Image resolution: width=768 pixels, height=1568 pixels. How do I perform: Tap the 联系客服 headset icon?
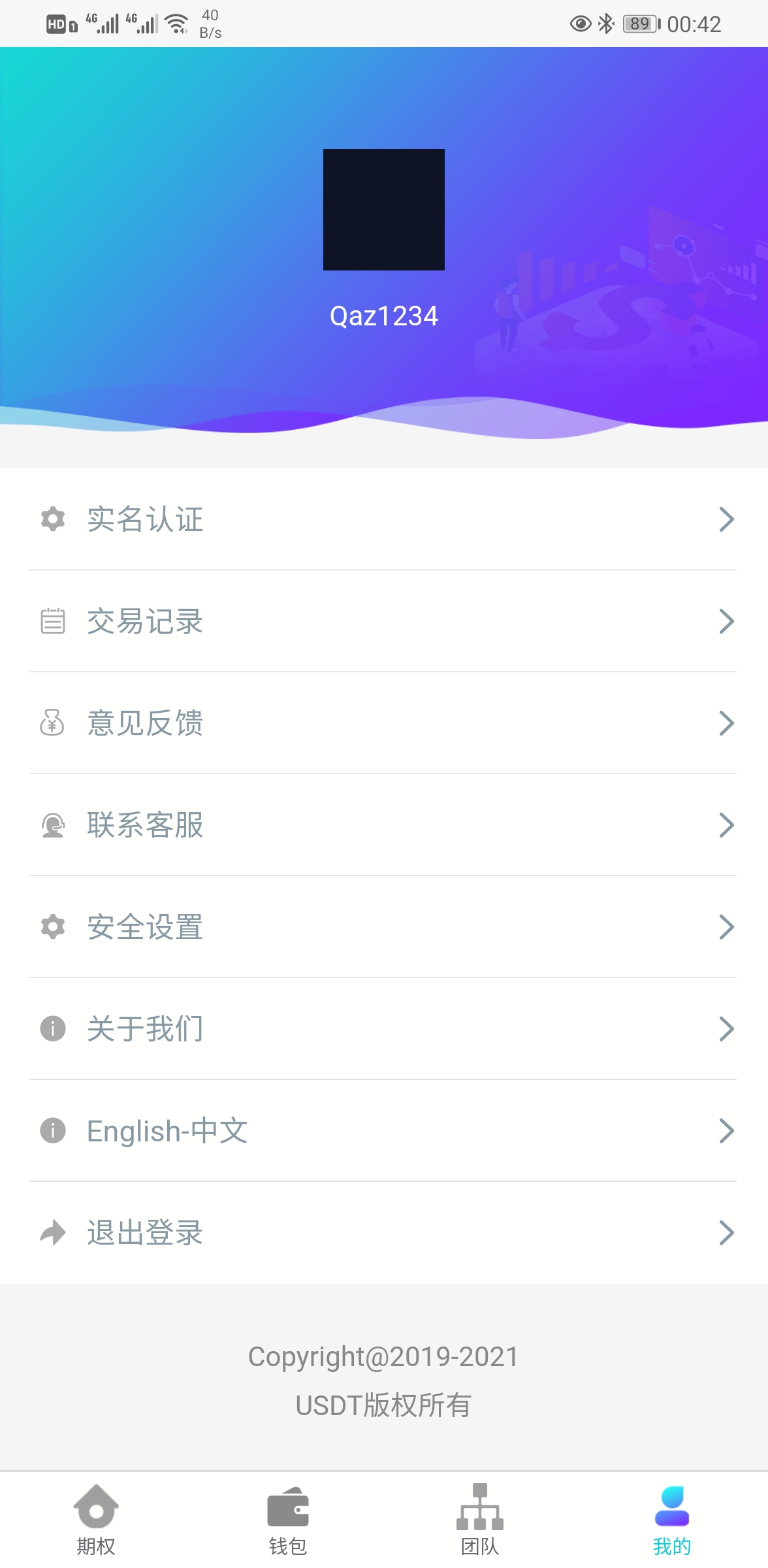coord(52,825)
